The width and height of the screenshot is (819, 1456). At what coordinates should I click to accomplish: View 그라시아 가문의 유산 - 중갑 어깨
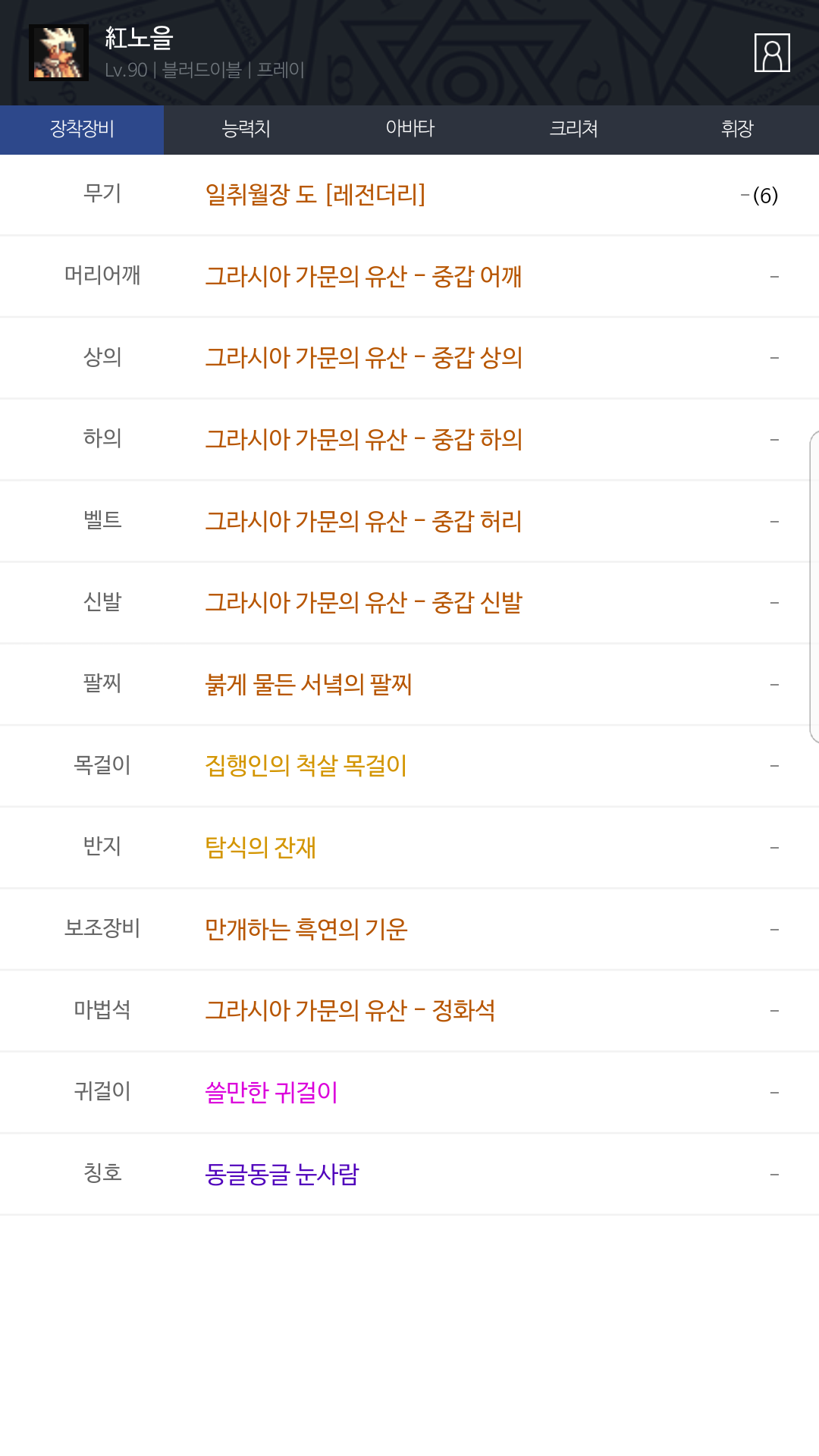click(x=363, y=277)
